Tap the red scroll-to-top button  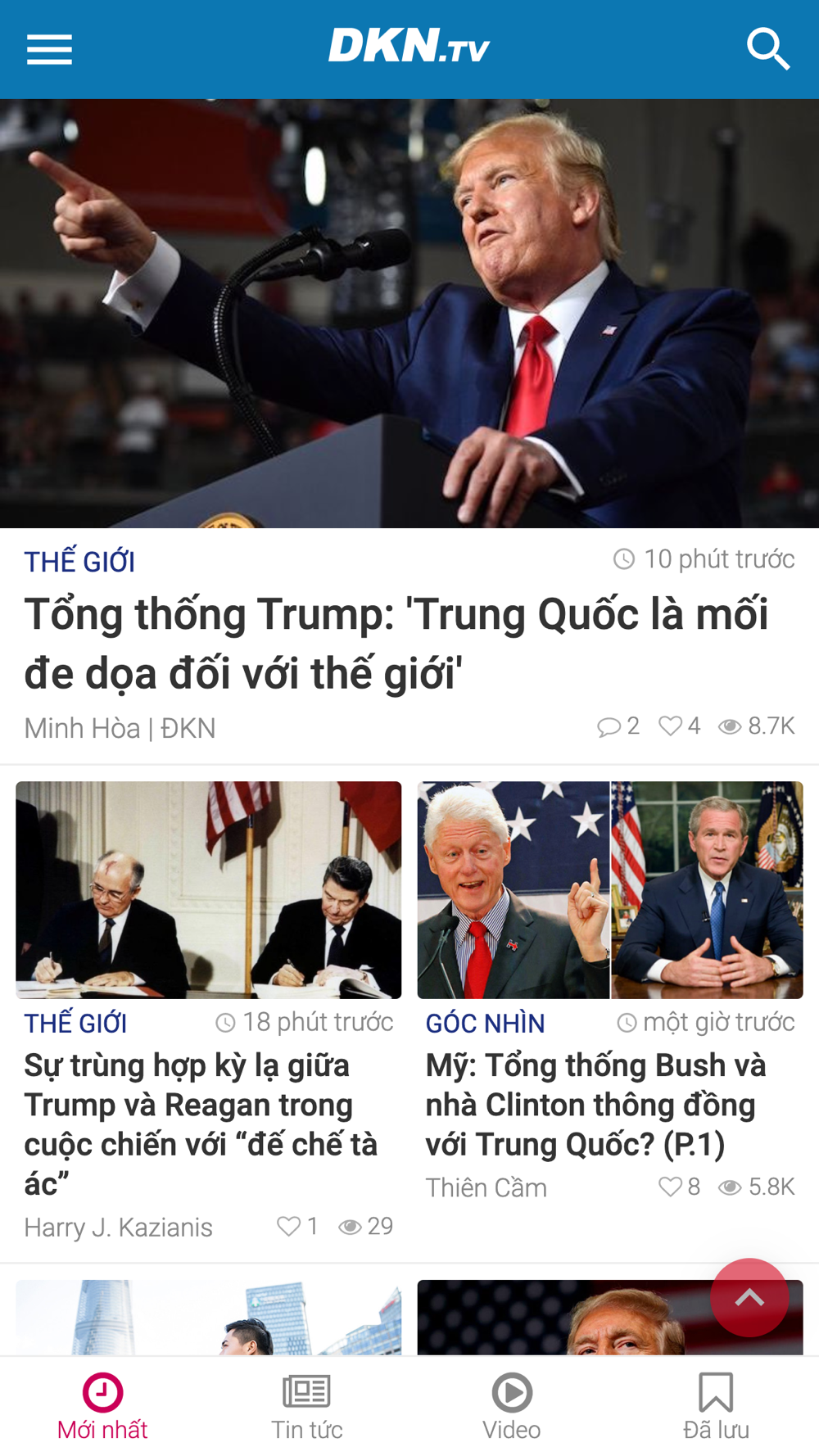(x=749, y=1298)
